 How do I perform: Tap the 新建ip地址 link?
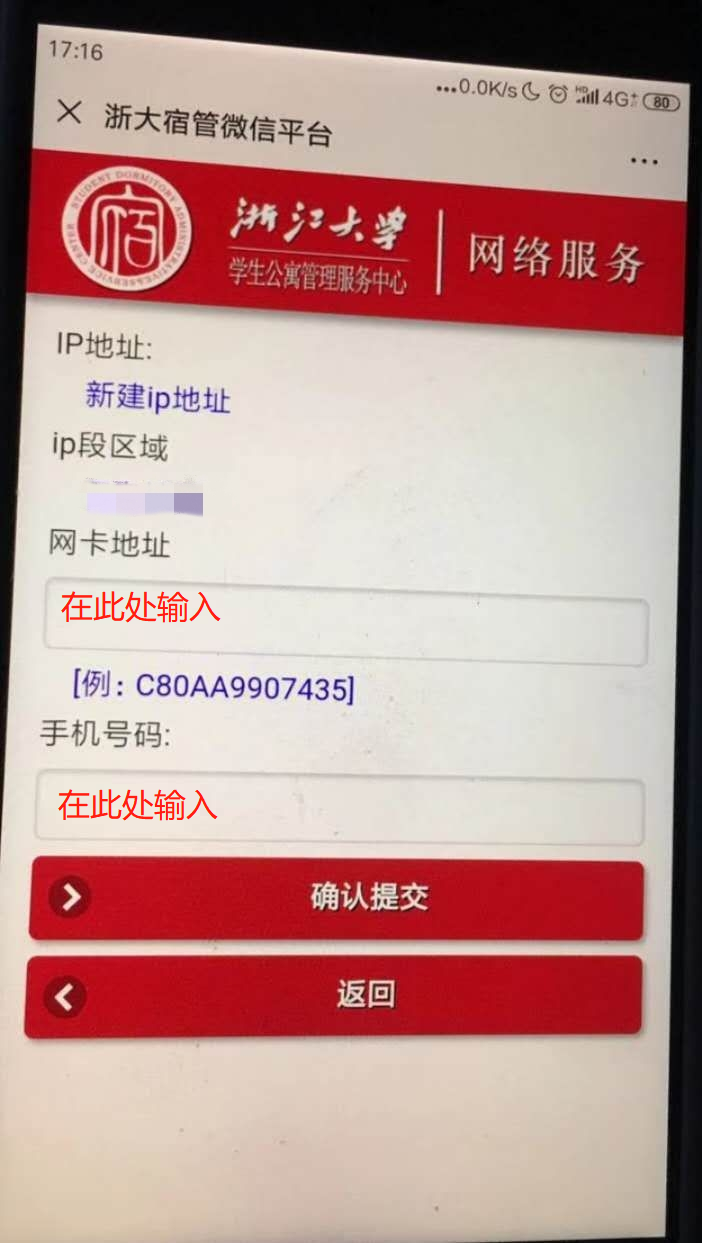[x=158, y=397]
